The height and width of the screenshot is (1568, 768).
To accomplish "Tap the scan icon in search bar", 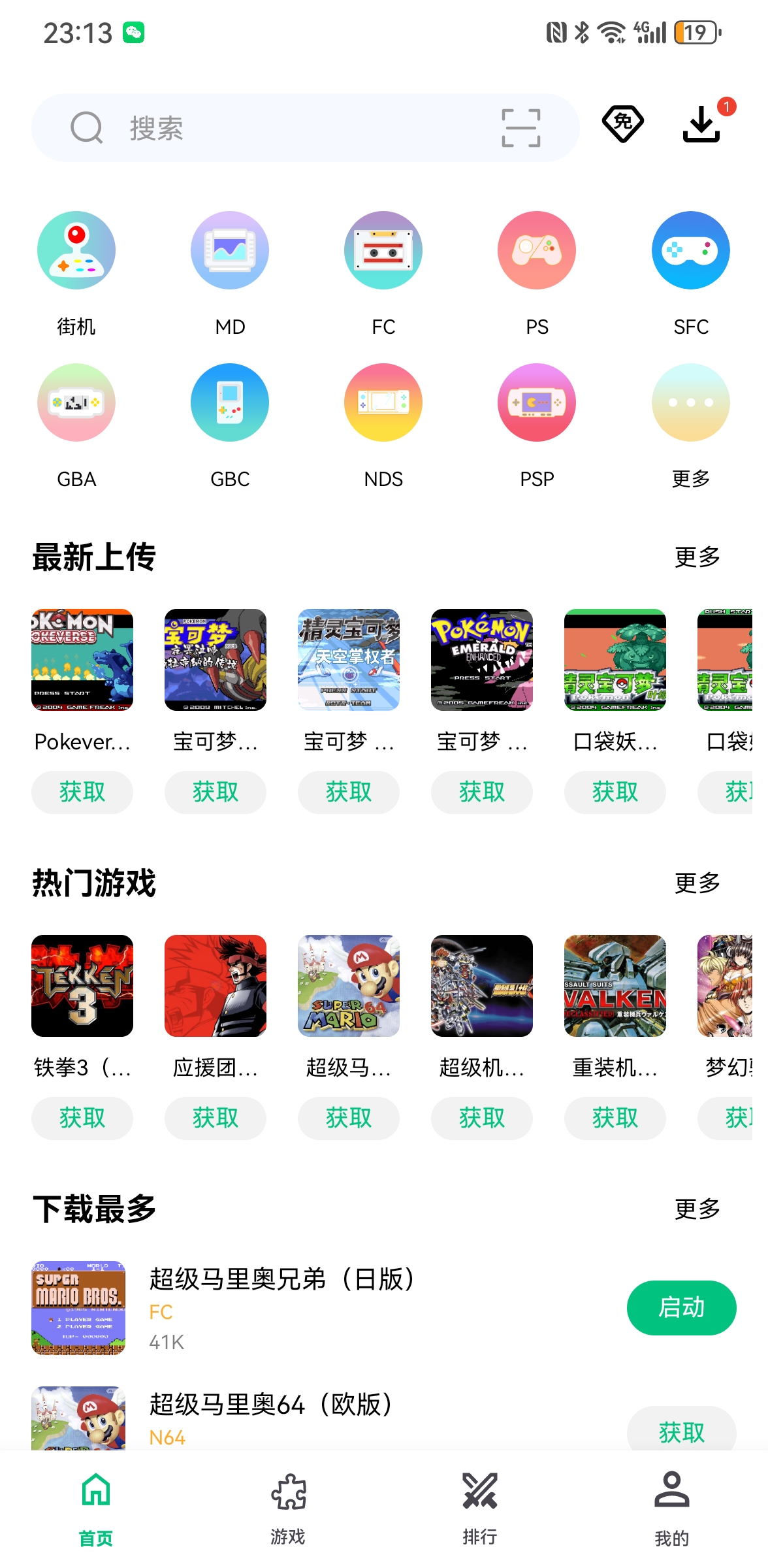I will tap(520, 127).
